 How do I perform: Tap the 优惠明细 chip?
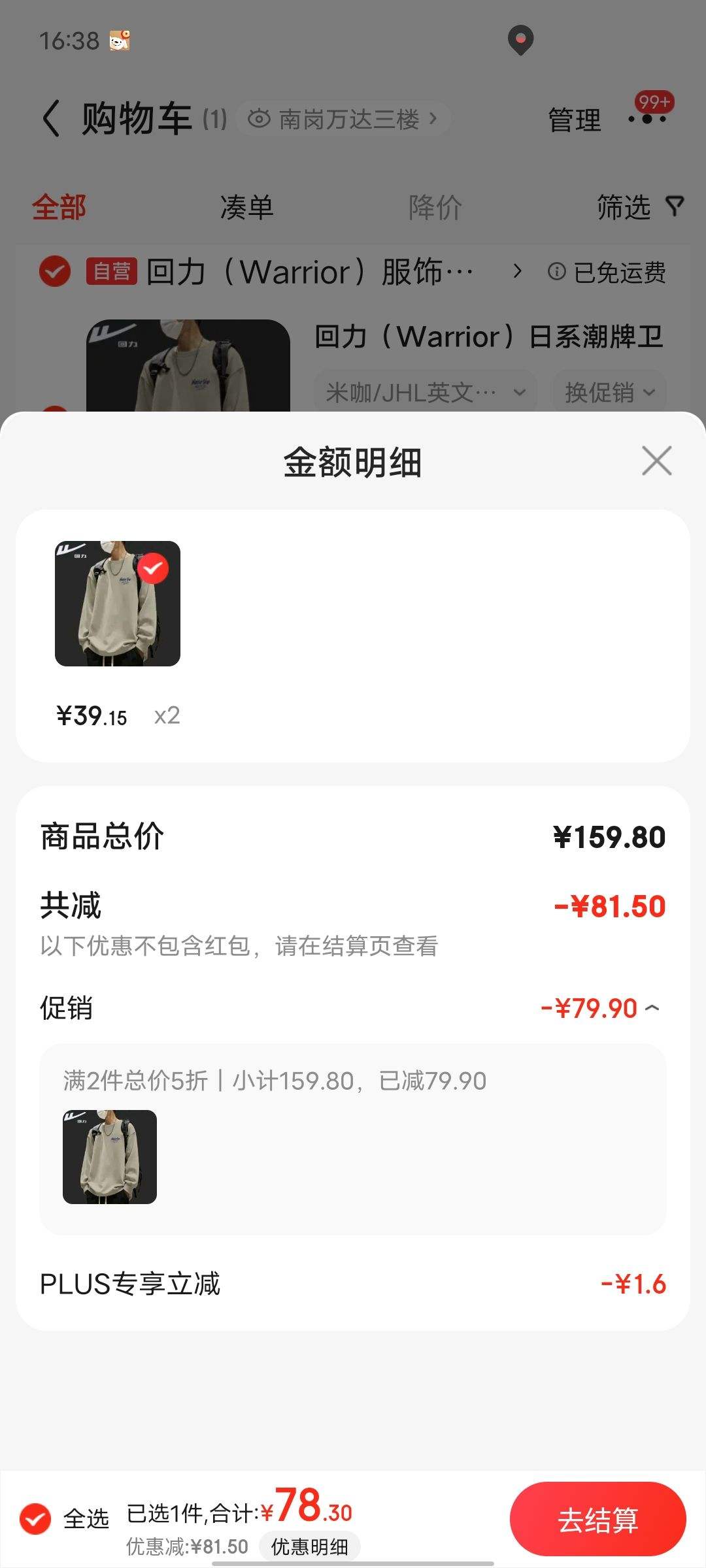pyautogui.click(x=309, y=1546)
